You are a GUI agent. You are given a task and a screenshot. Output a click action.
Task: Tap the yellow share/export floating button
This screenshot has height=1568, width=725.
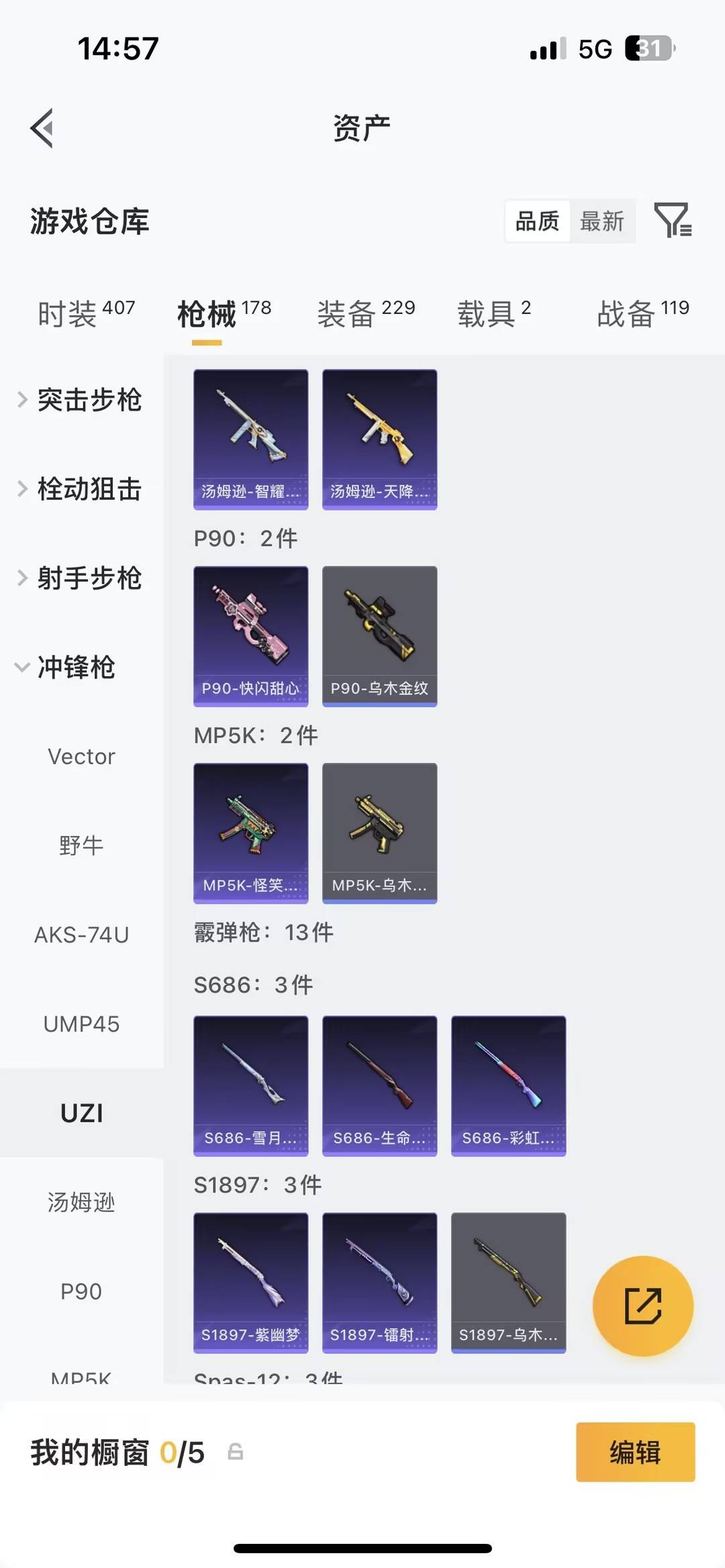pos(643,1305)
